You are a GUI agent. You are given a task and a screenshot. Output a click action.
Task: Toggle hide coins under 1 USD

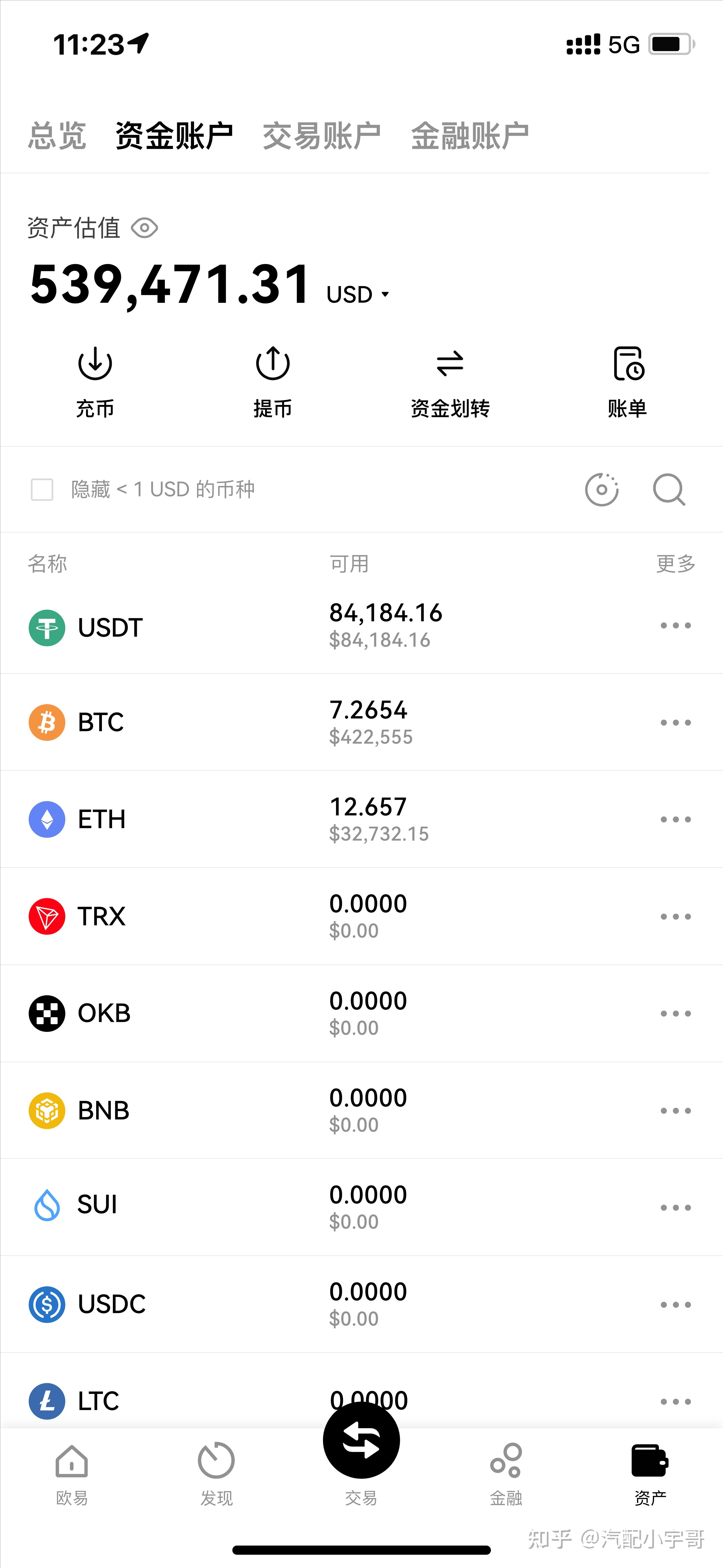(42, 490)
